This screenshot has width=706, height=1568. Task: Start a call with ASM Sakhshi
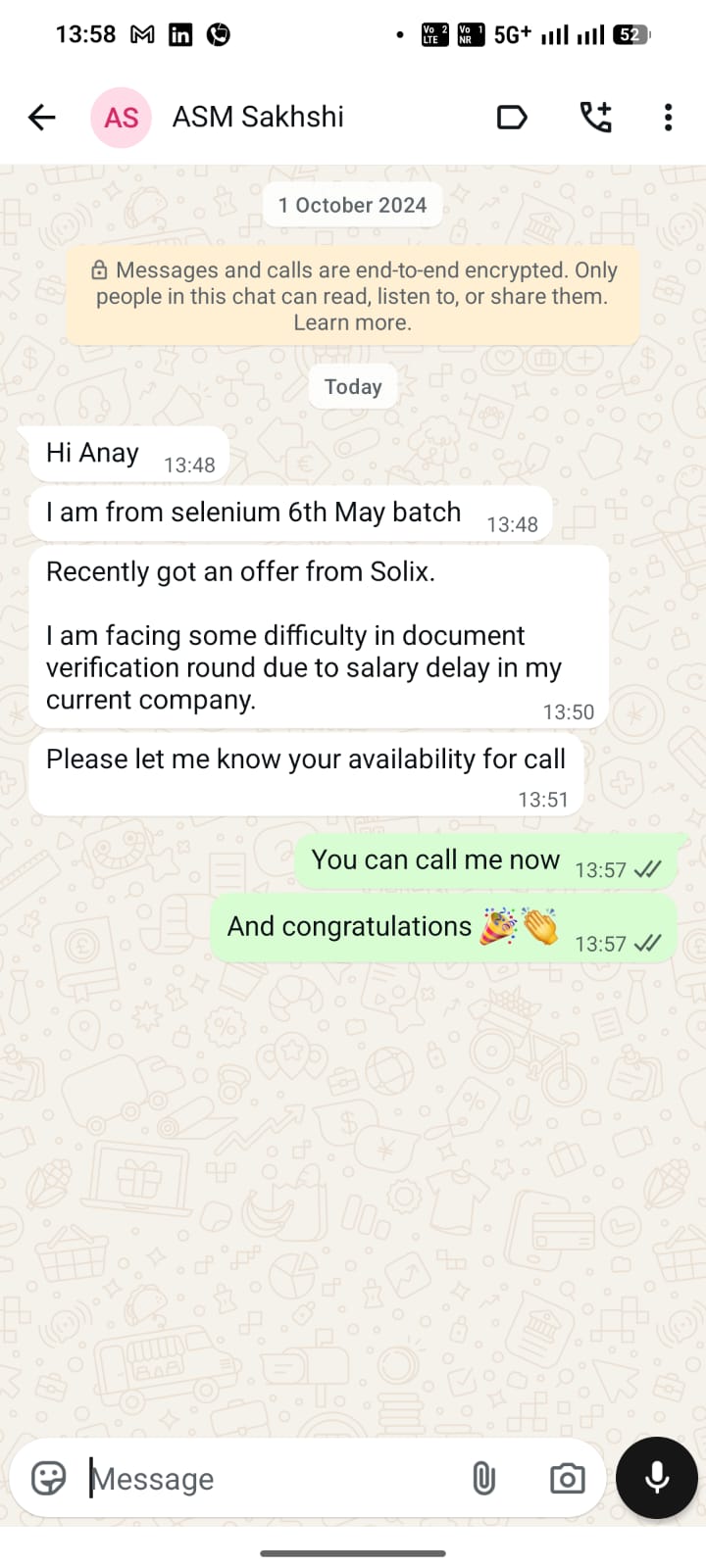(595, 118)
